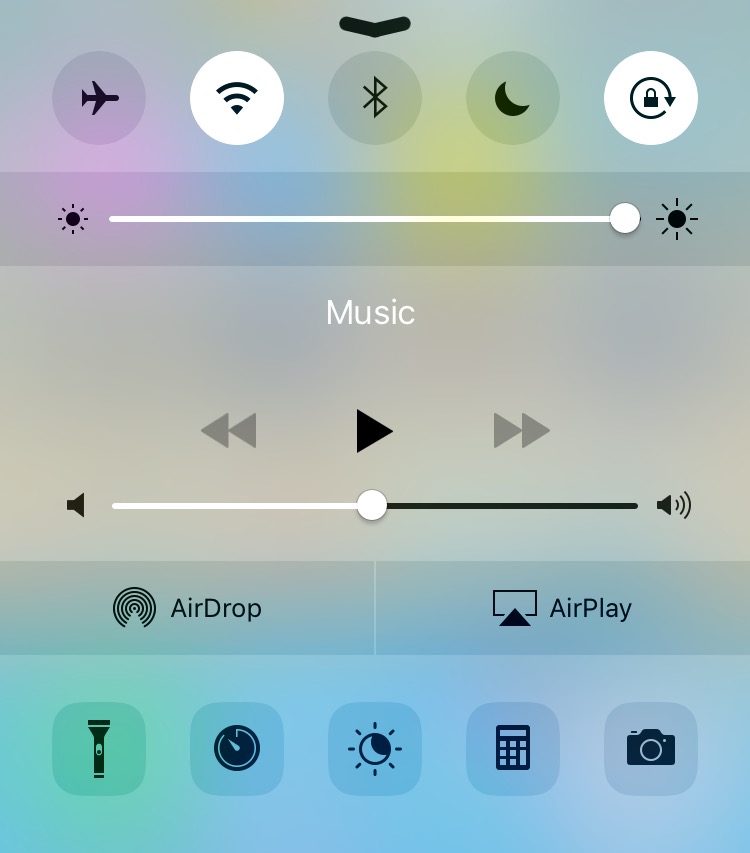Viewport: 750px width, 853px height.
Task: Enable Airplane Mode
Action: (99, 98)
